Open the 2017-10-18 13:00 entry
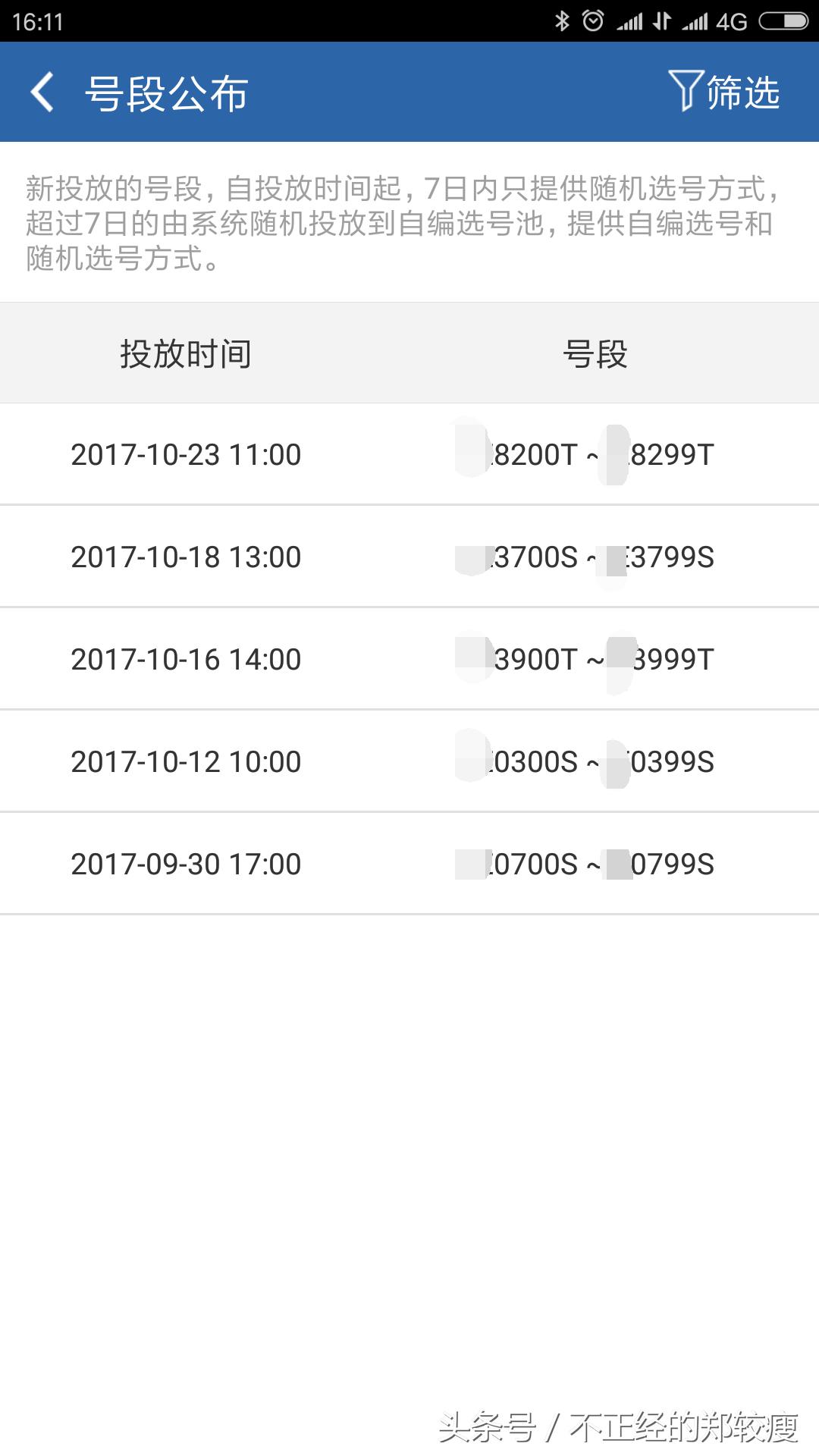This screenshot has width=819, height=1456. tap(409, 556)
